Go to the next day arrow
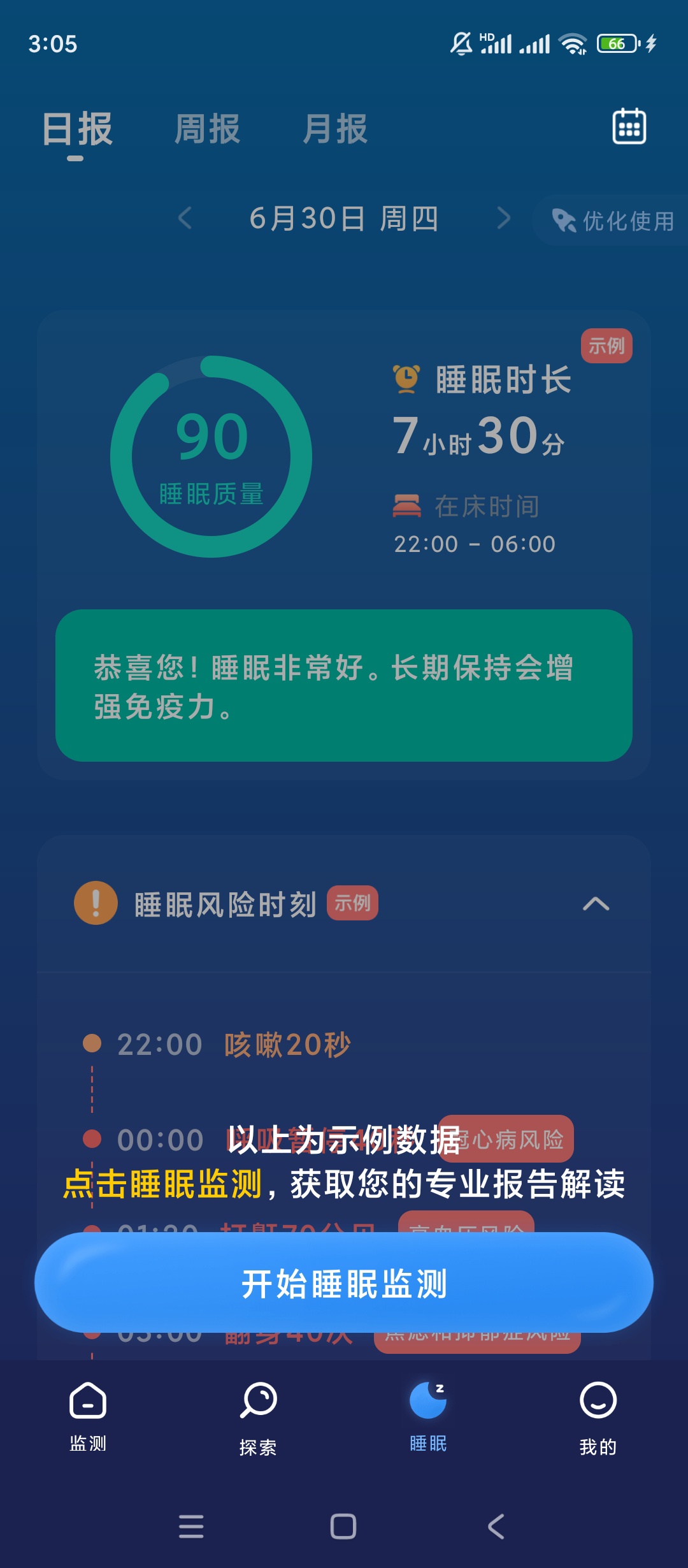 coord(503,218)
